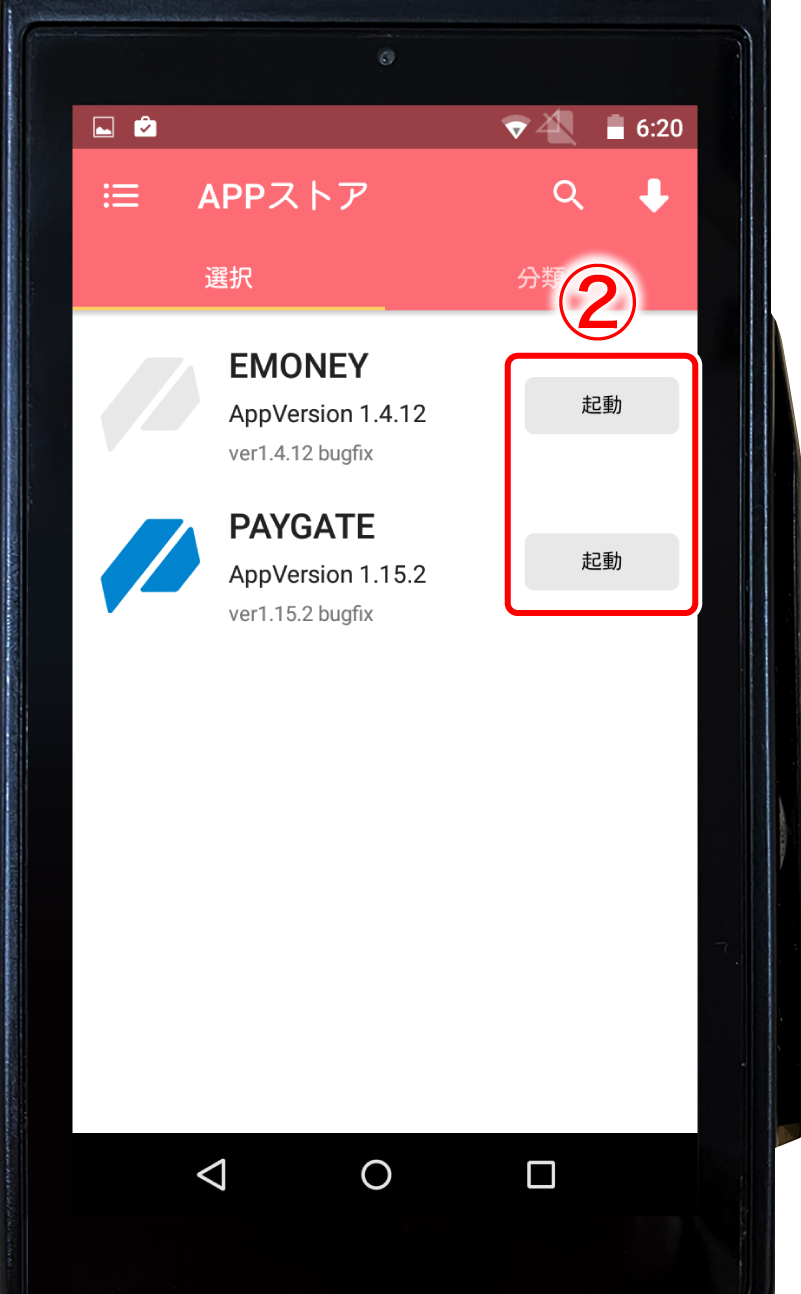Open the PAYGATE app details row

pos(300,566)
